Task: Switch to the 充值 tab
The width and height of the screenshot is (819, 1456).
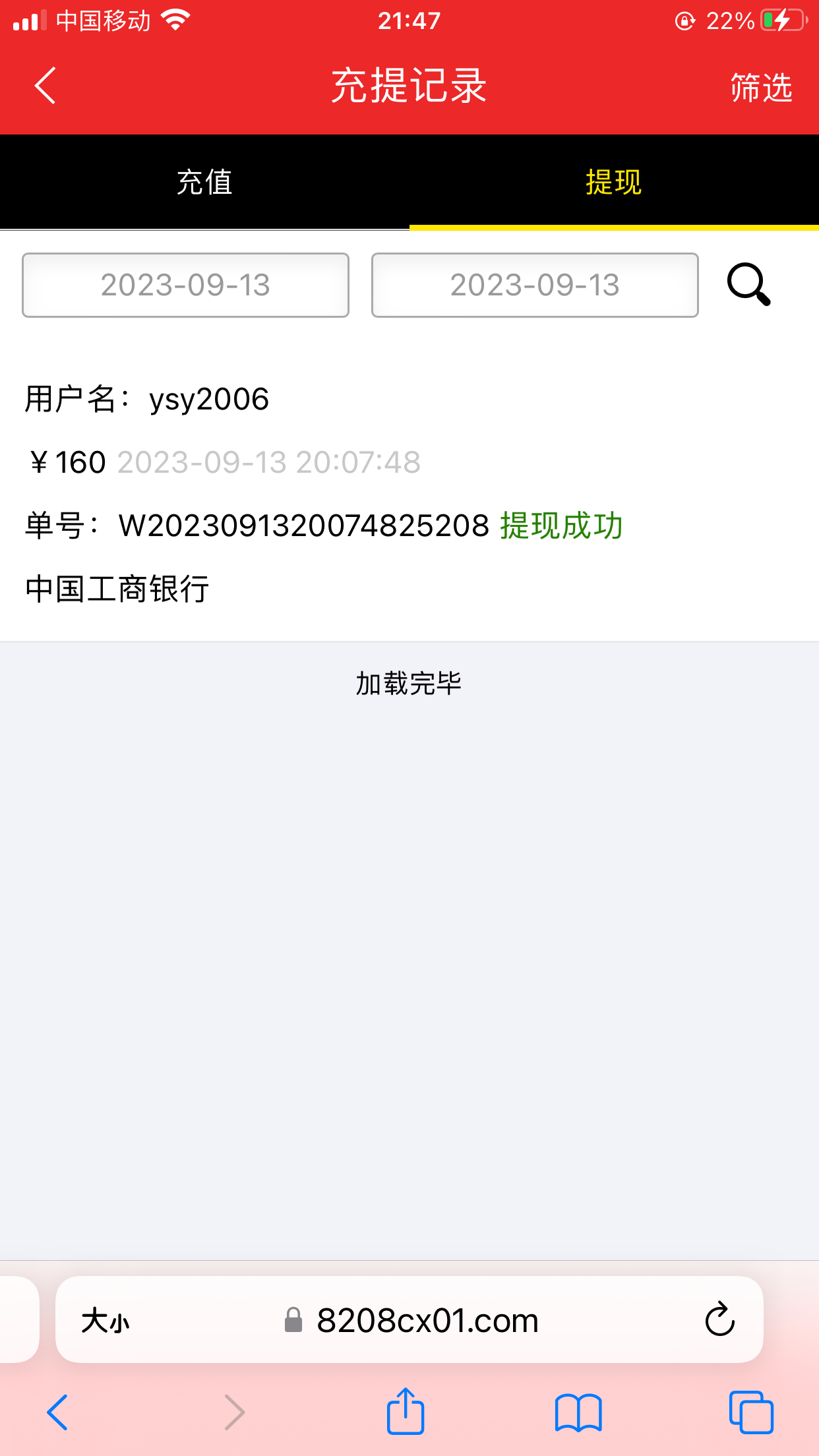Action: (x=204, y=182)
